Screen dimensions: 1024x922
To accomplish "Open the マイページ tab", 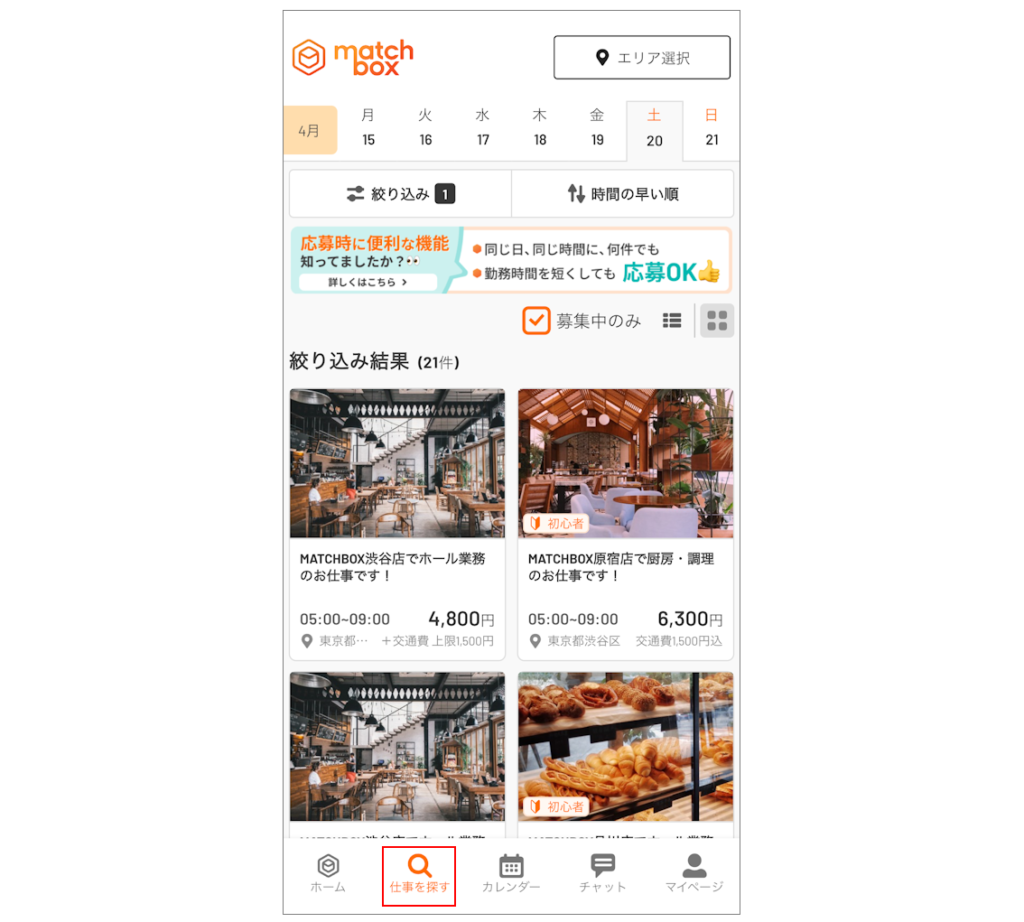I will 694,874.
